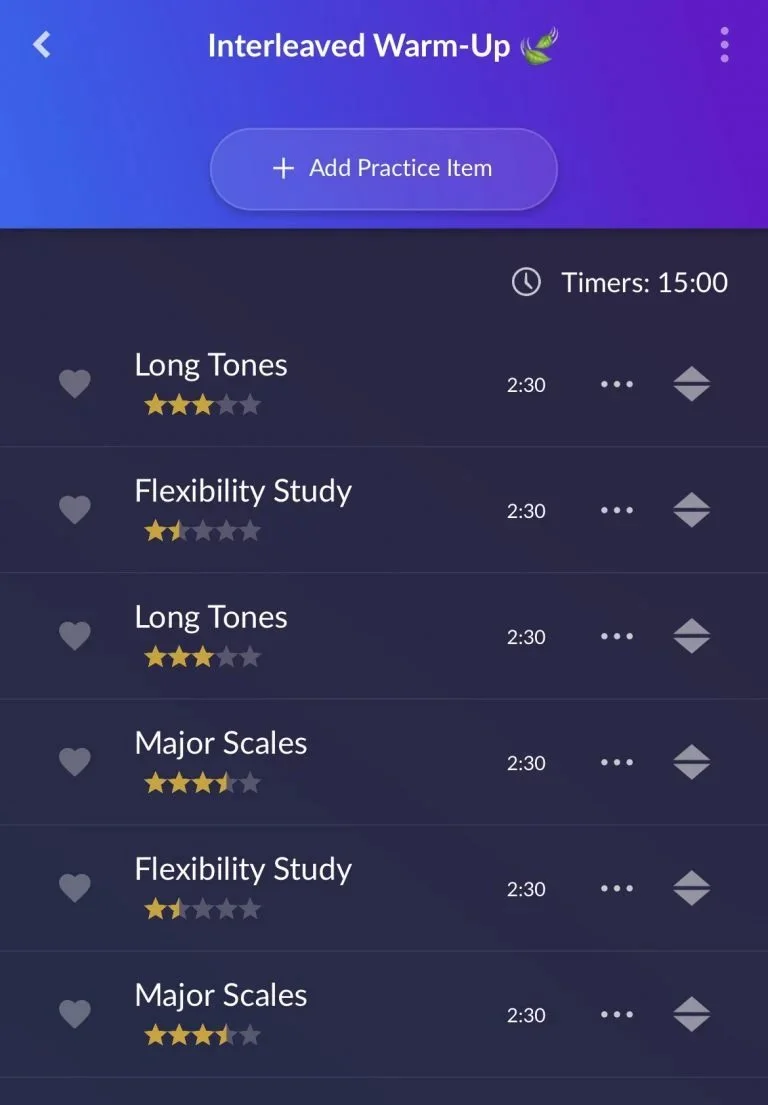Add a new practice item

click(x=383, y=169)
